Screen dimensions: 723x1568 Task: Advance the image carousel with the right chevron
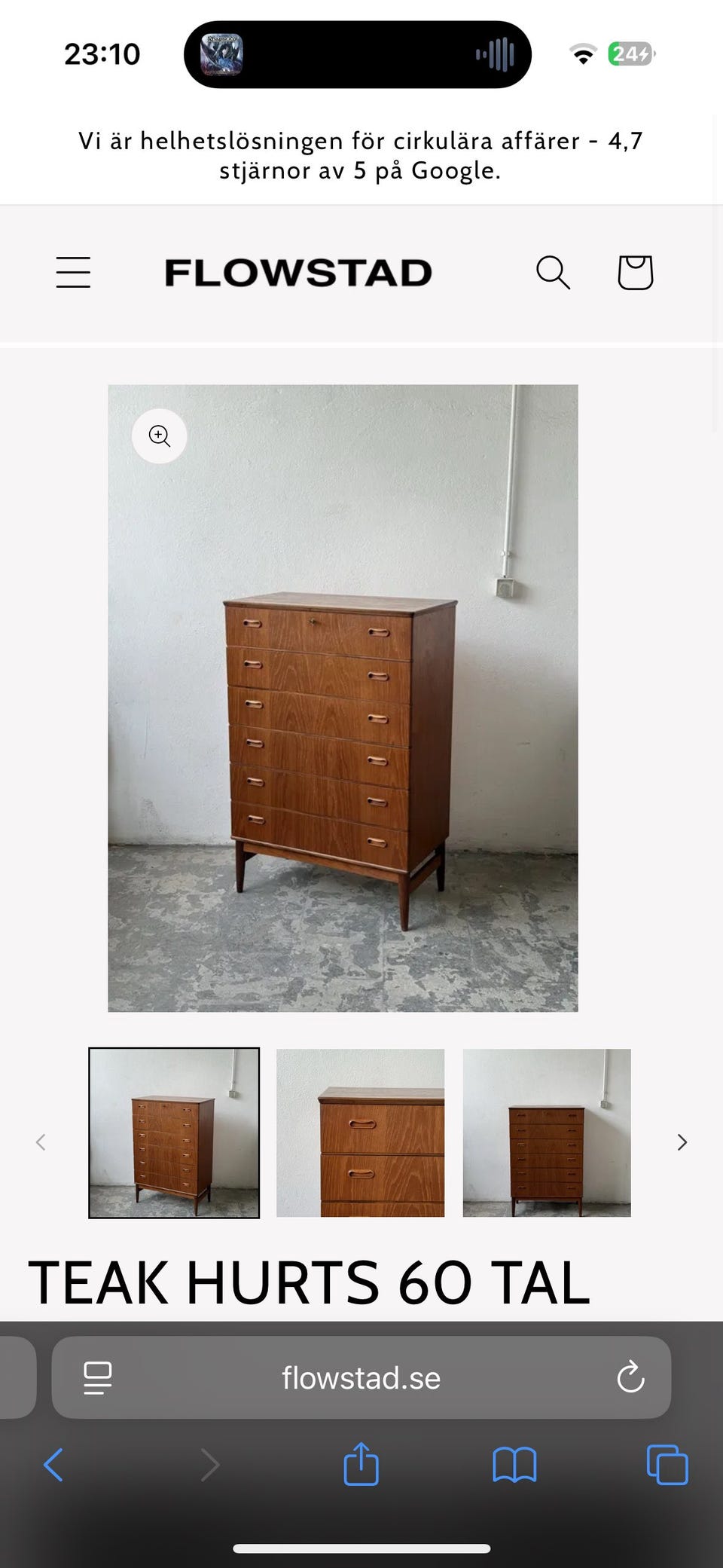[x=682, y=1142]
